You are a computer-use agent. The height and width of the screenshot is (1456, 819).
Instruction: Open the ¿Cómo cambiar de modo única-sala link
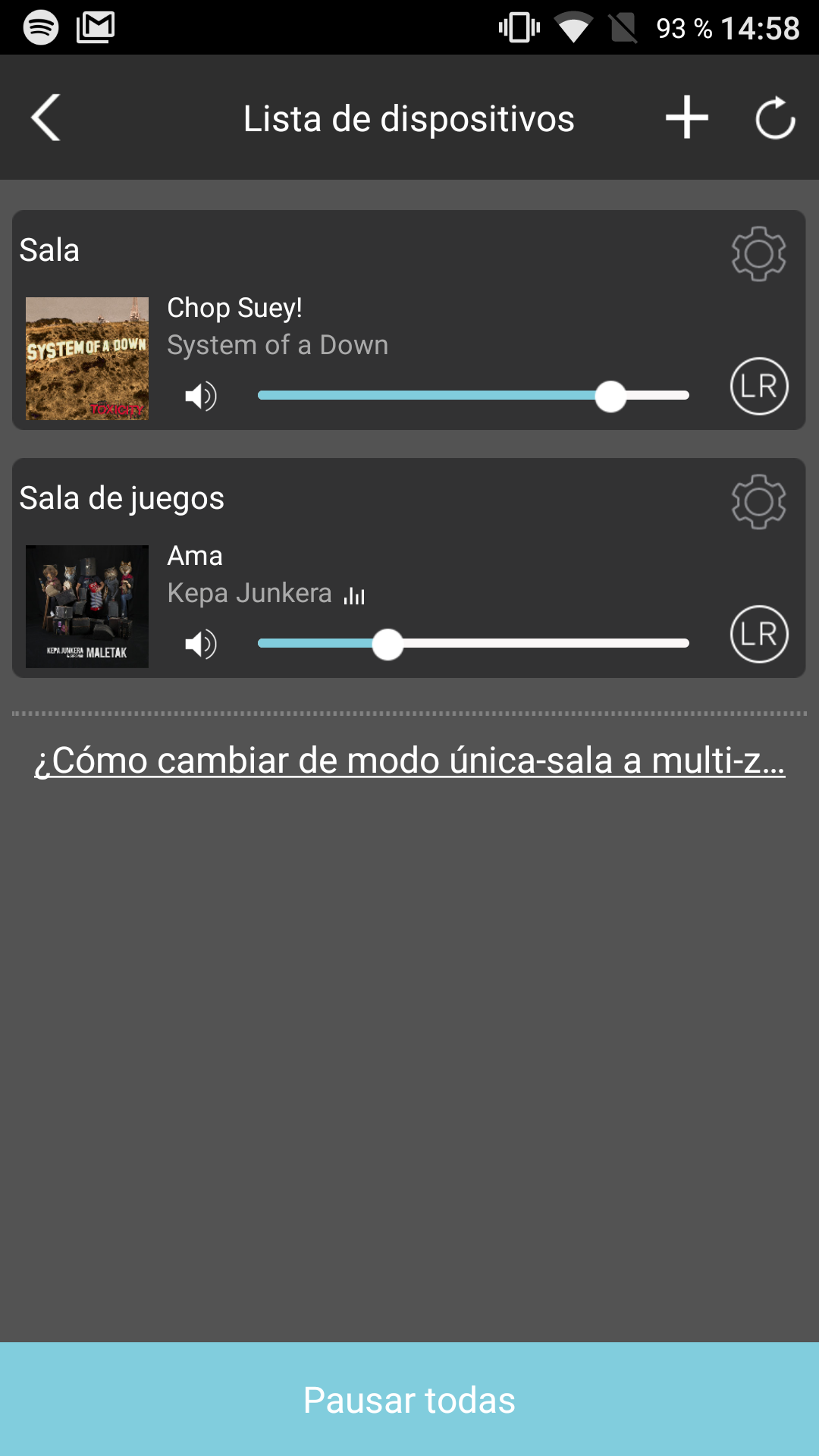[x=409, y=761]
